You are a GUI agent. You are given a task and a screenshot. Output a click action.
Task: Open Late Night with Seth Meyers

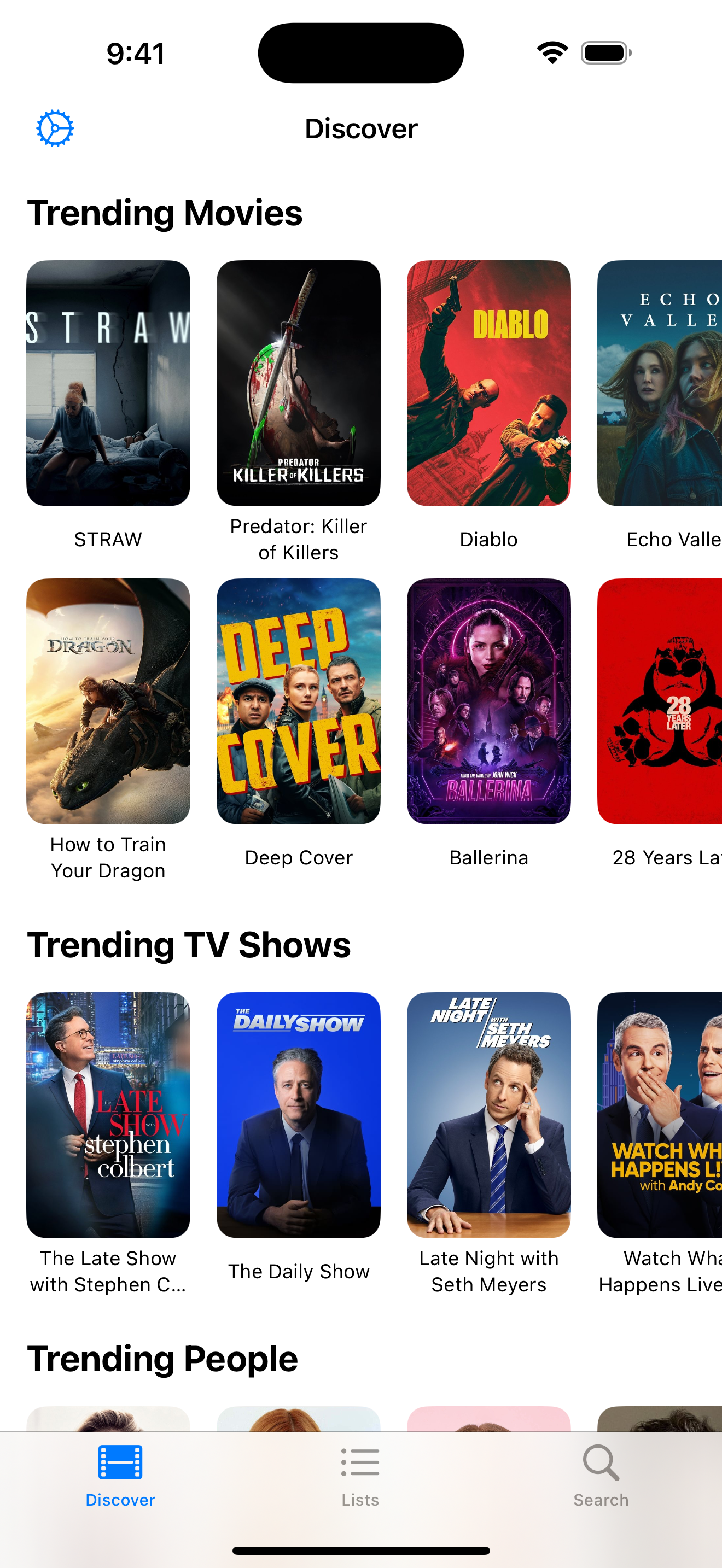[488, 1115]
